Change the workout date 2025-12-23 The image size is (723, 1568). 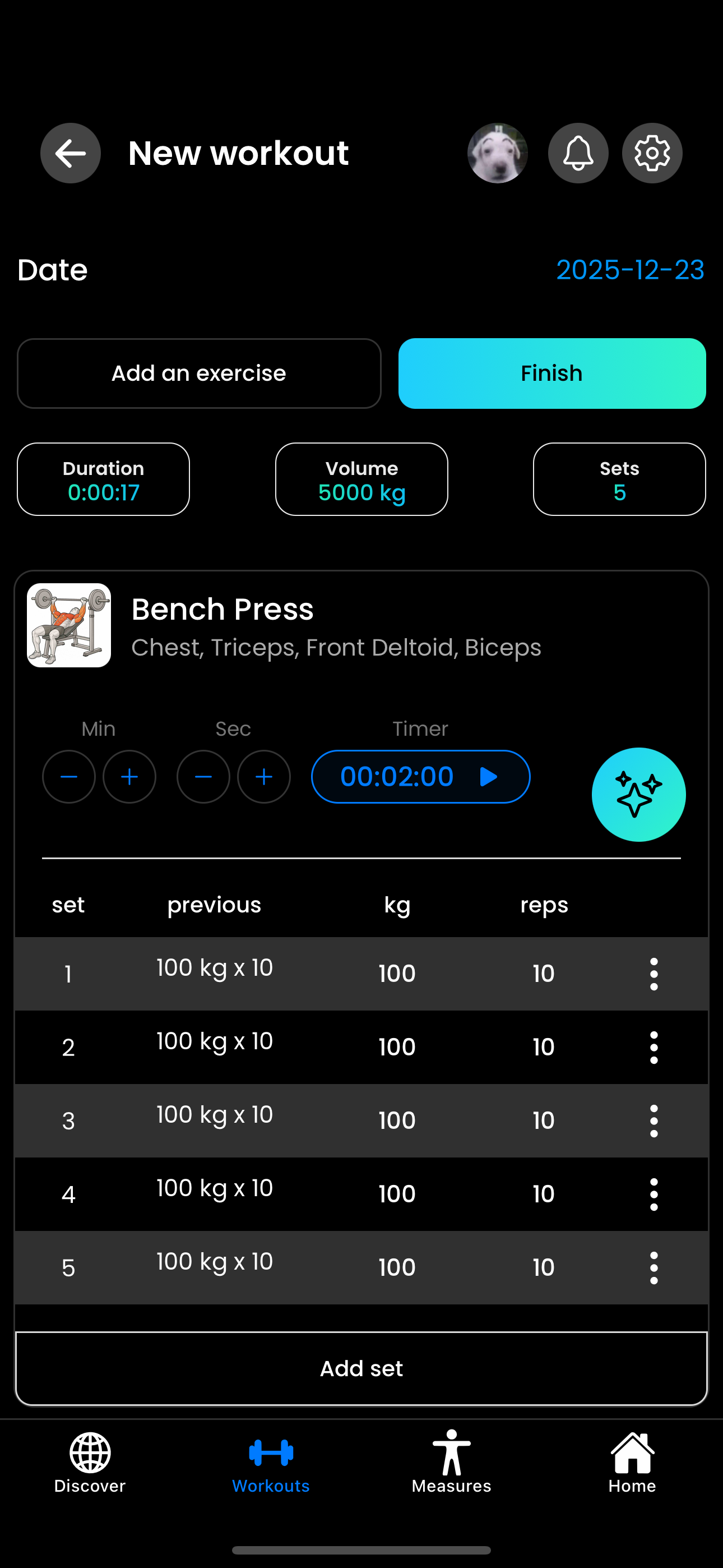pos(631,270)
